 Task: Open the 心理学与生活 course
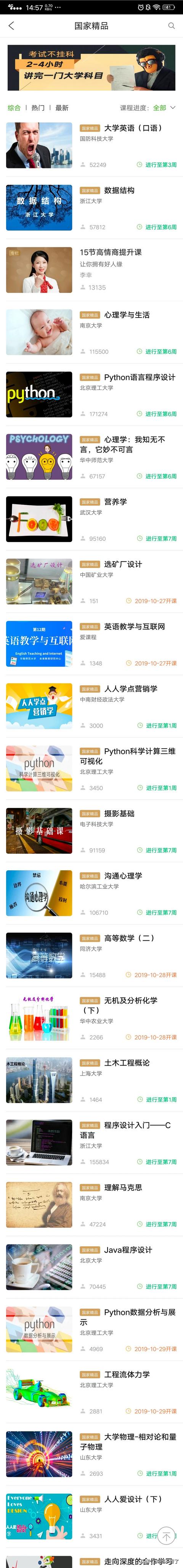click(x=91, y=332)
